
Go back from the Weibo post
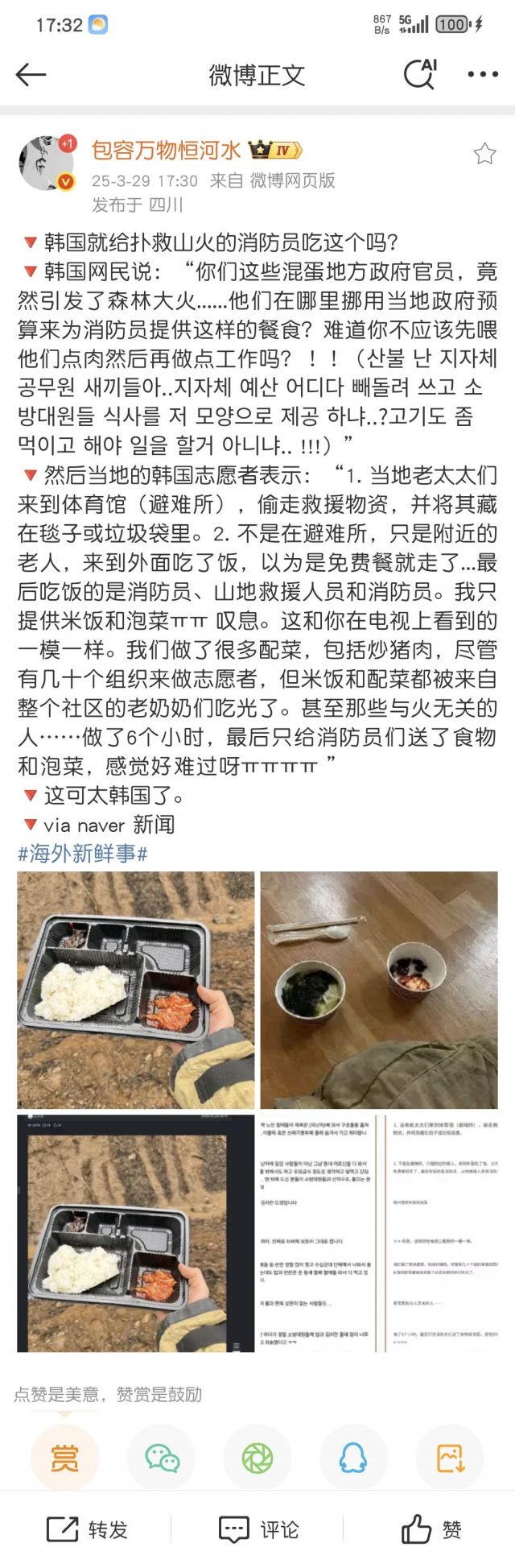click(x=31, y=75)
